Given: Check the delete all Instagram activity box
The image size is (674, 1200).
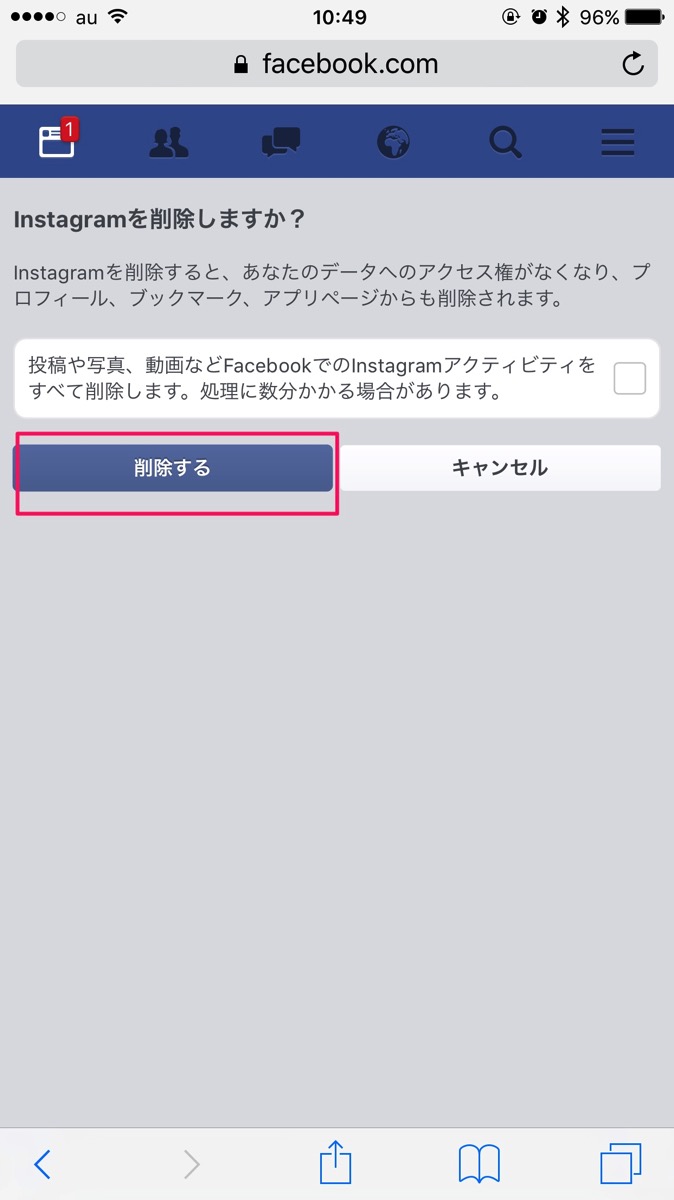Looking at the screenshot, I should click(x=629, y=379).
